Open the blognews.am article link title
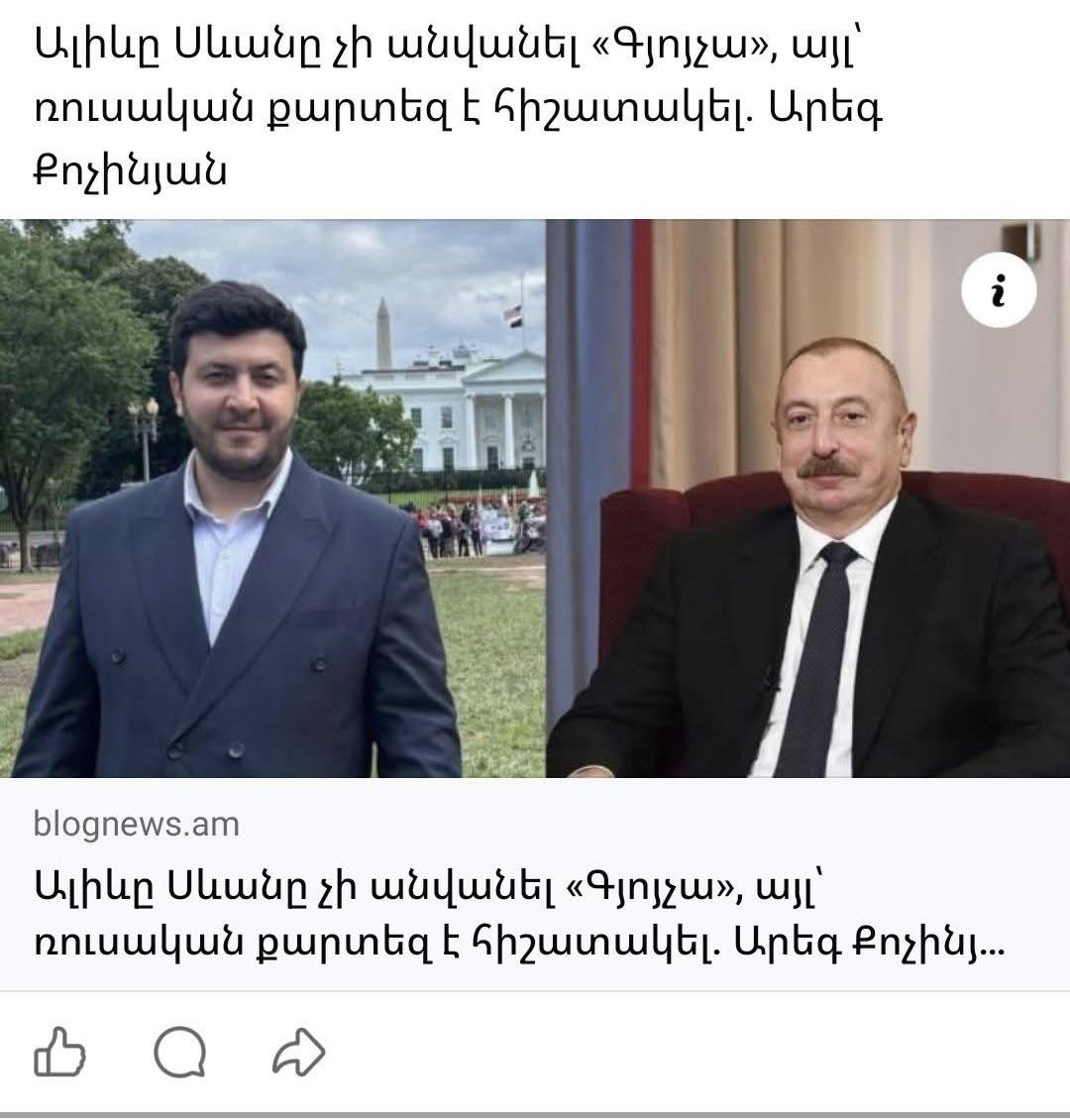 [515, 914]
